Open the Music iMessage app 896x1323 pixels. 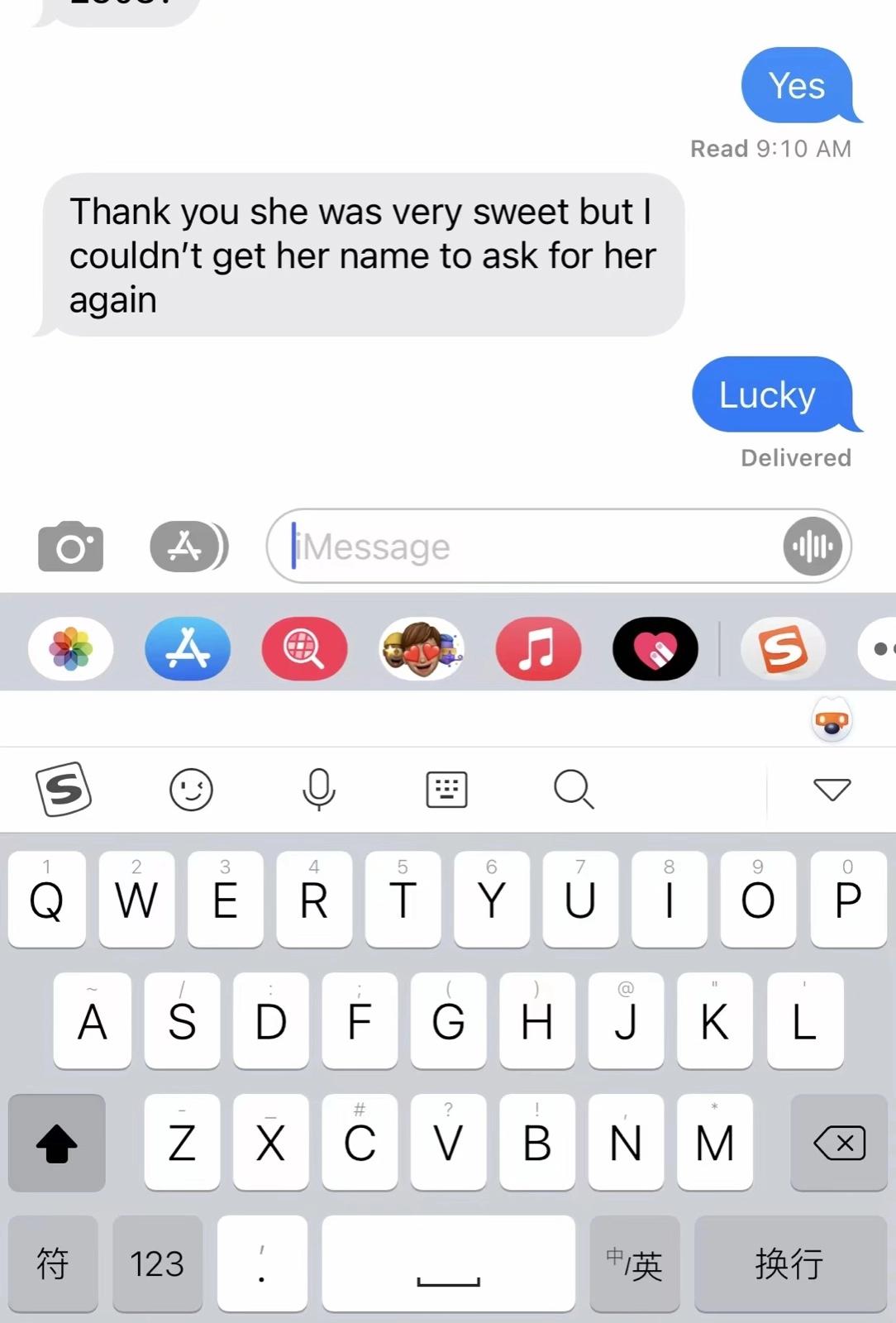pos(538,649)
